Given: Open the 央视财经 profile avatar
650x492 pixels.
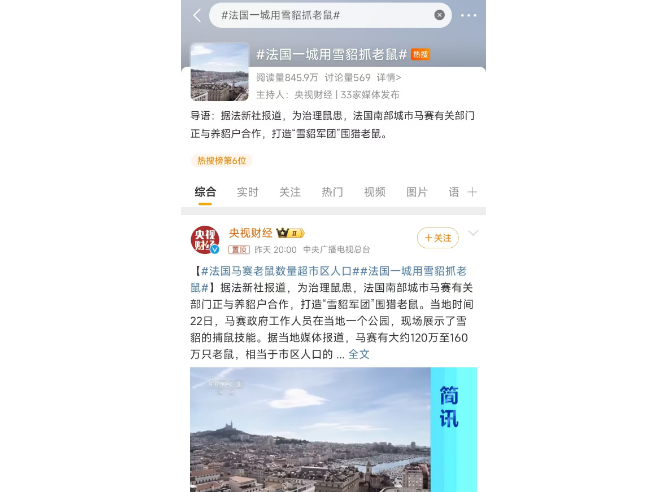Looking at the screenshot, I should tap(205, 240).
